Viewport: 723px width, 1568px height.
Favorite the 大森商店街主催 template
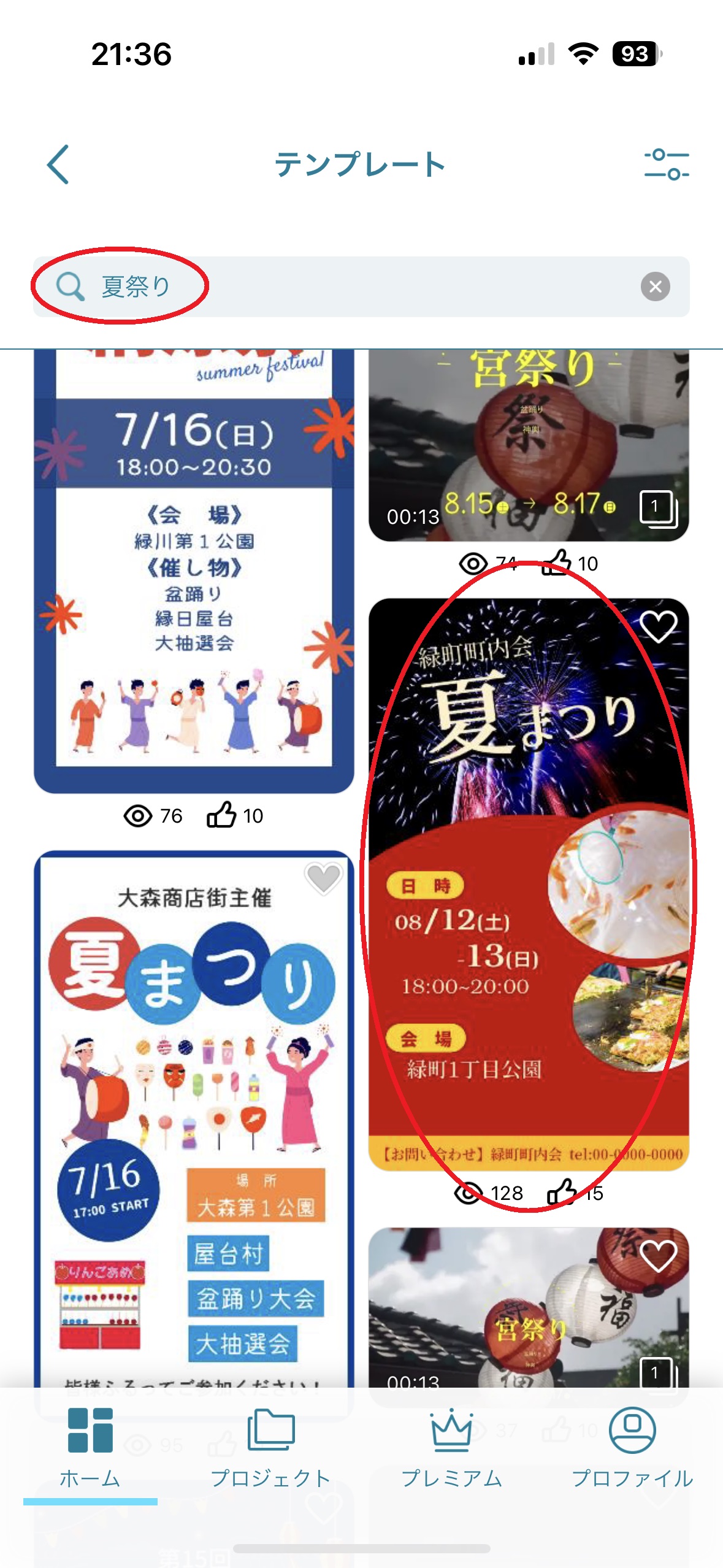click(323, 877)
